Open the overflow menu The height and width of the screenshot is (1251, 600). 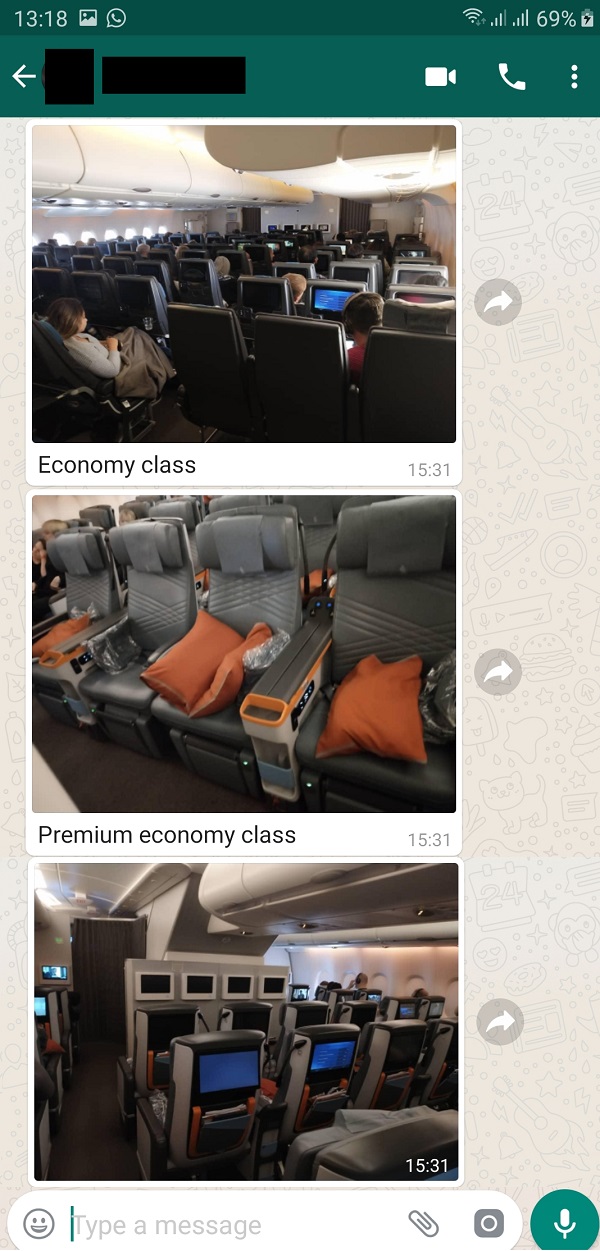pos(574,77)
